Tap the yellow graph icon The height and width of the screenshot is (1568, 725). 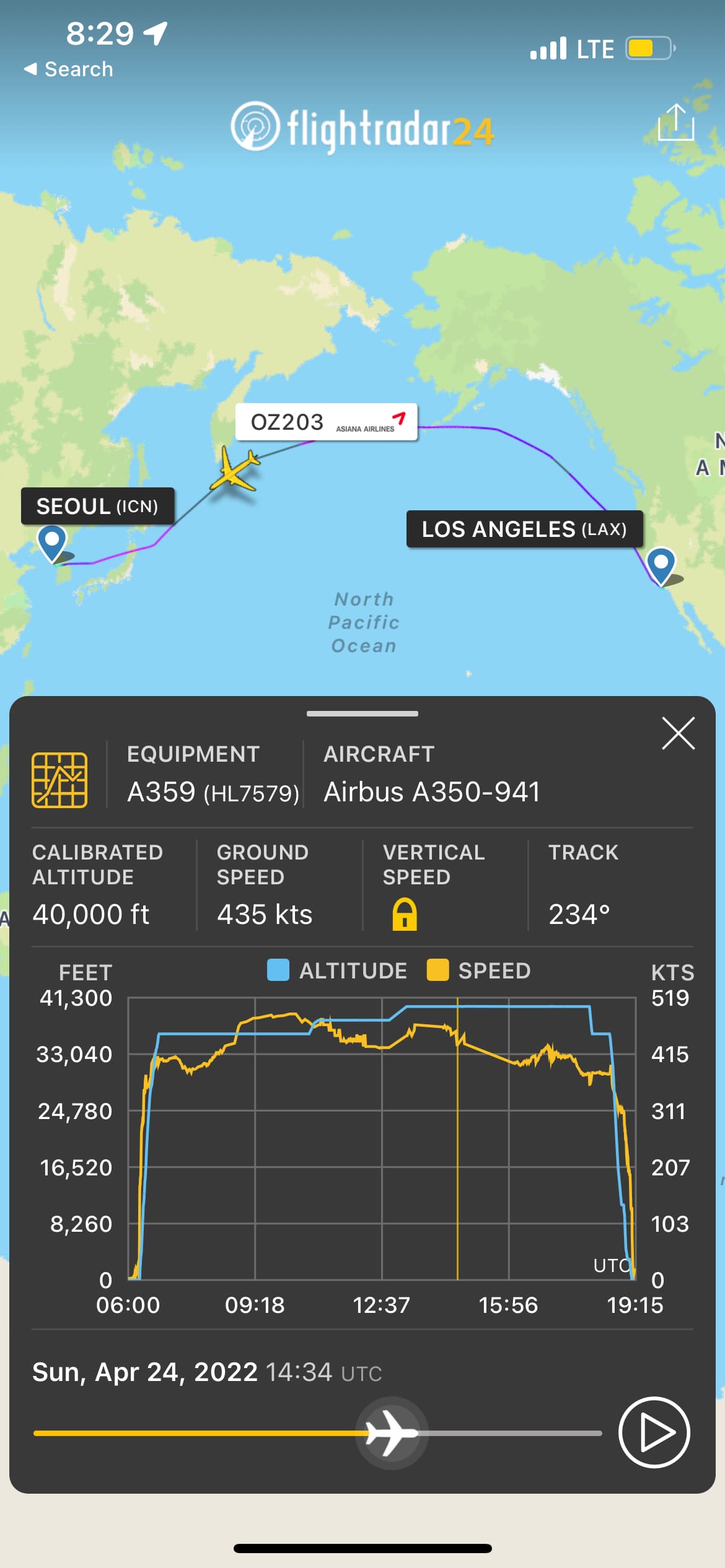(59, 780)
